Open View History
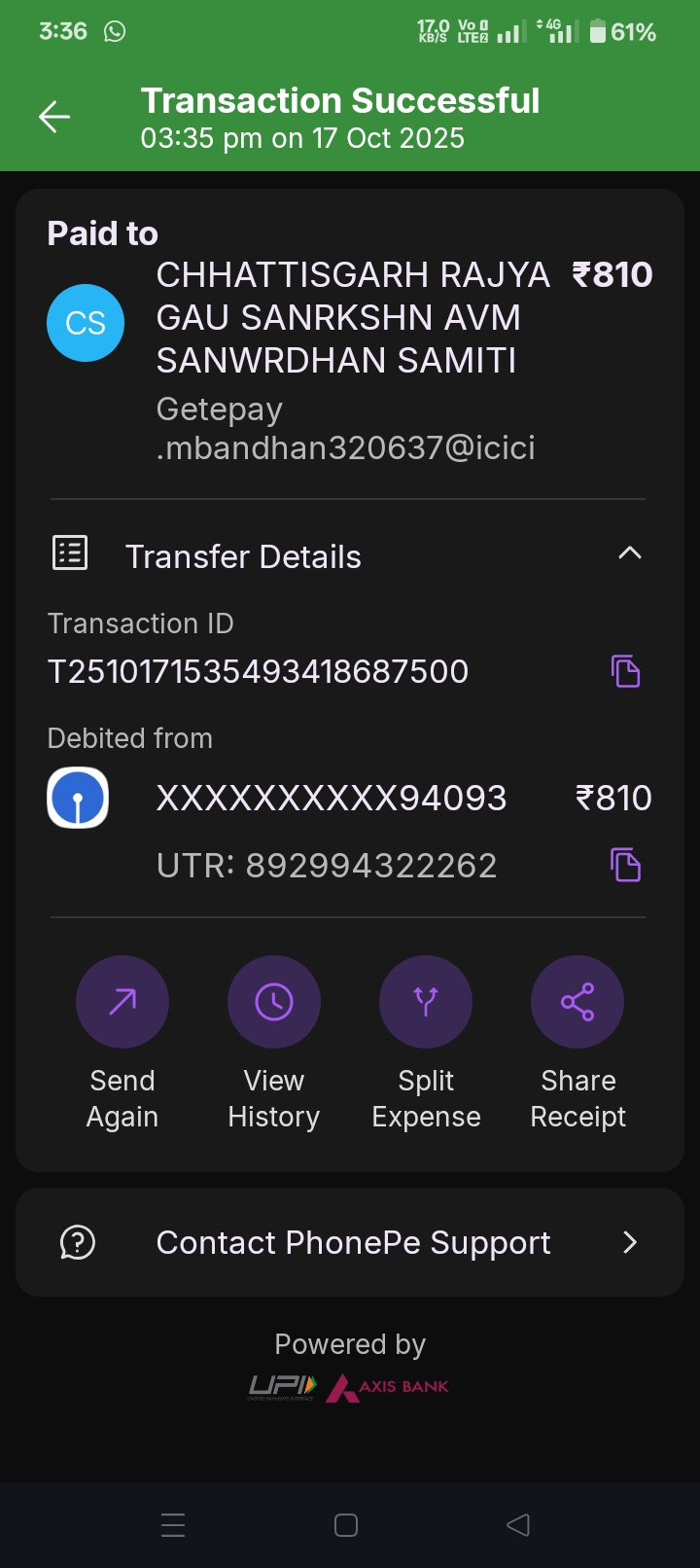The height and width of the screenshot is (1568, 700). (x=274, y=1002)
